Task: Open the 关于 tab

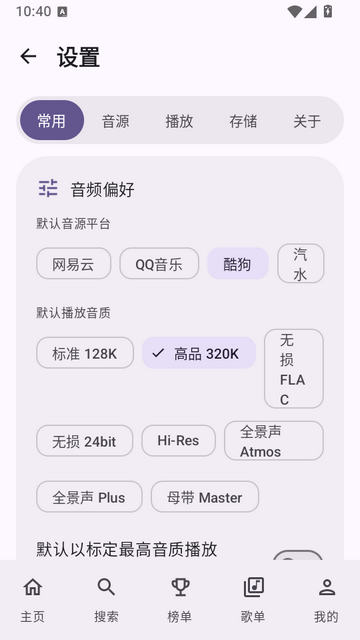Action: pos(307,121)
